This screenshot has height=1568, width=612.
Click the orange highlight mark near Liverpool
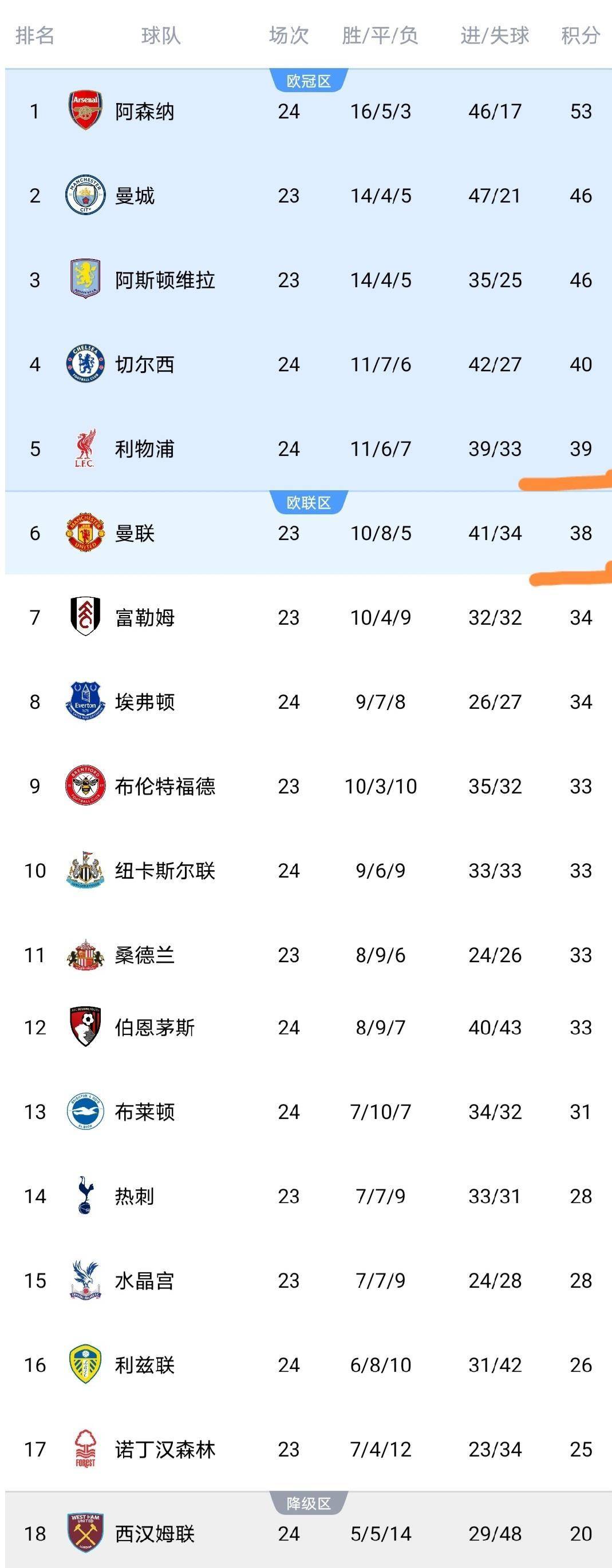click(566, 484)
